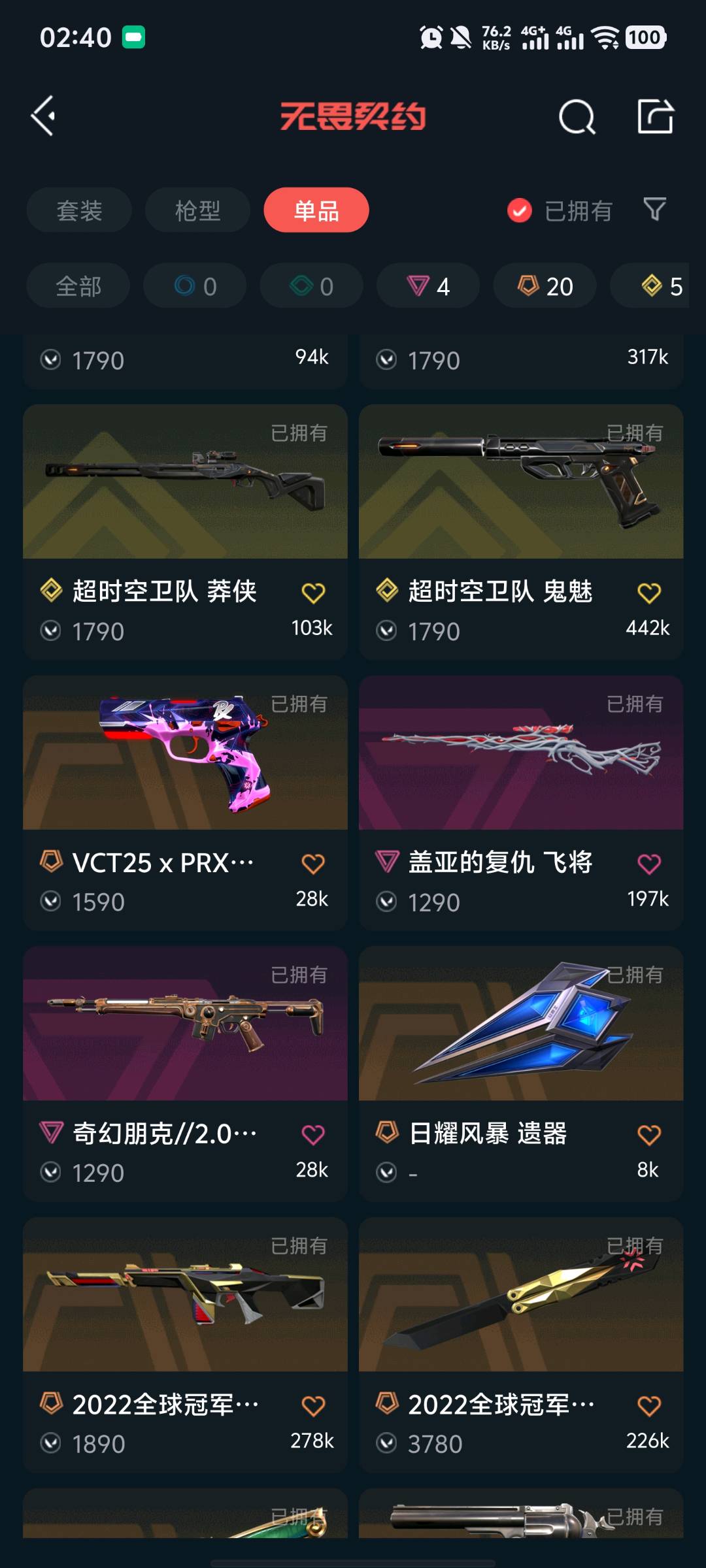The image size is (706, 1568).
Task: Open the filter funnel icon
Action: point(654,210)
